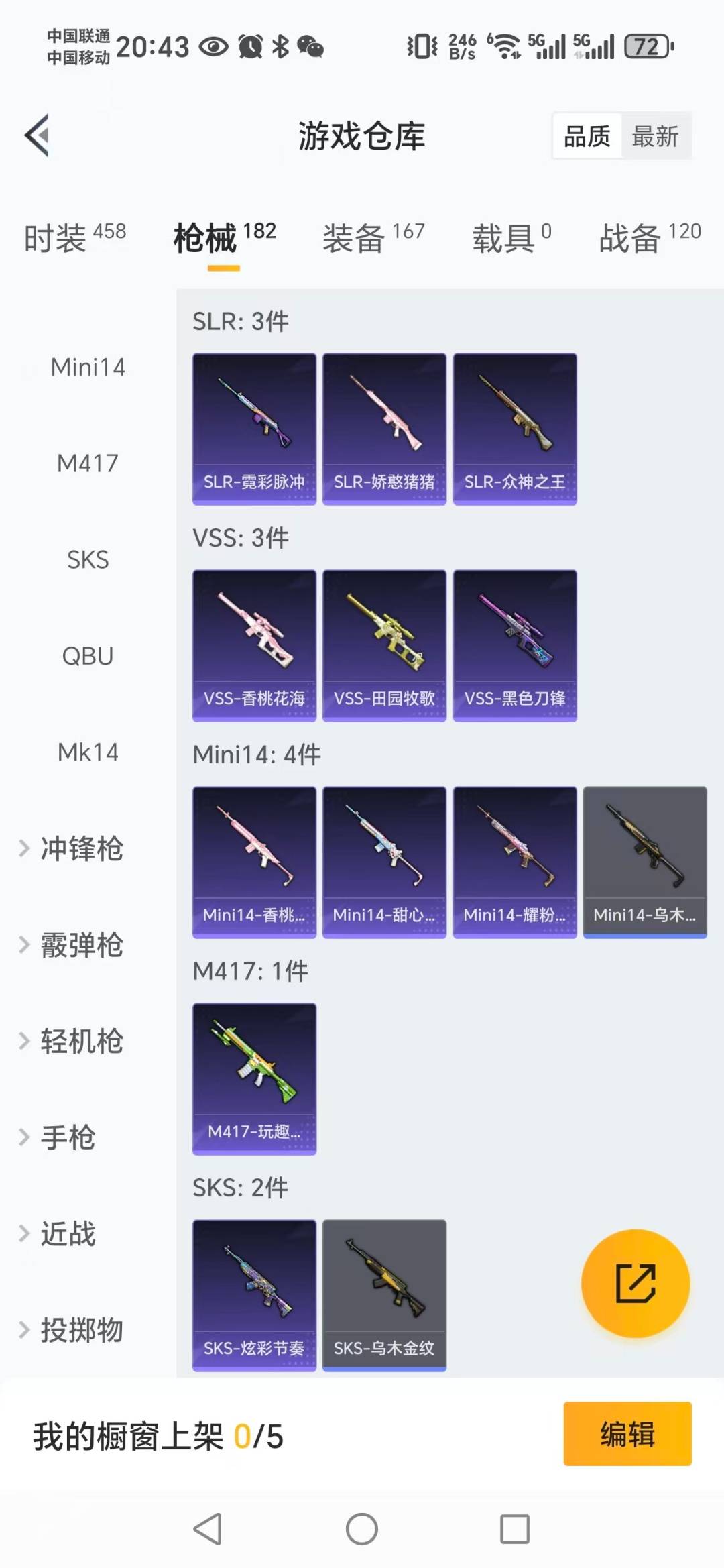Expand the 轻机枪 category
The image size is (724, 1568).
(x=81, y=1041)
